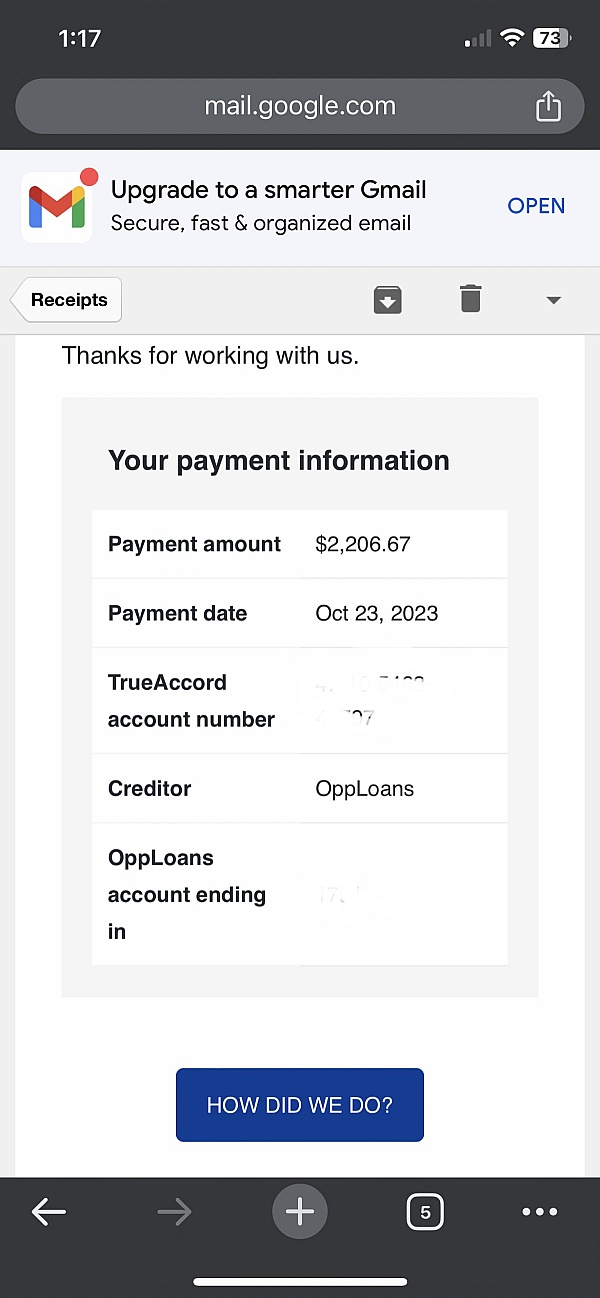The width and height of the screenshot is (600, 1298).
Task: Delete this email with trash icon
Action: (470, 299)
